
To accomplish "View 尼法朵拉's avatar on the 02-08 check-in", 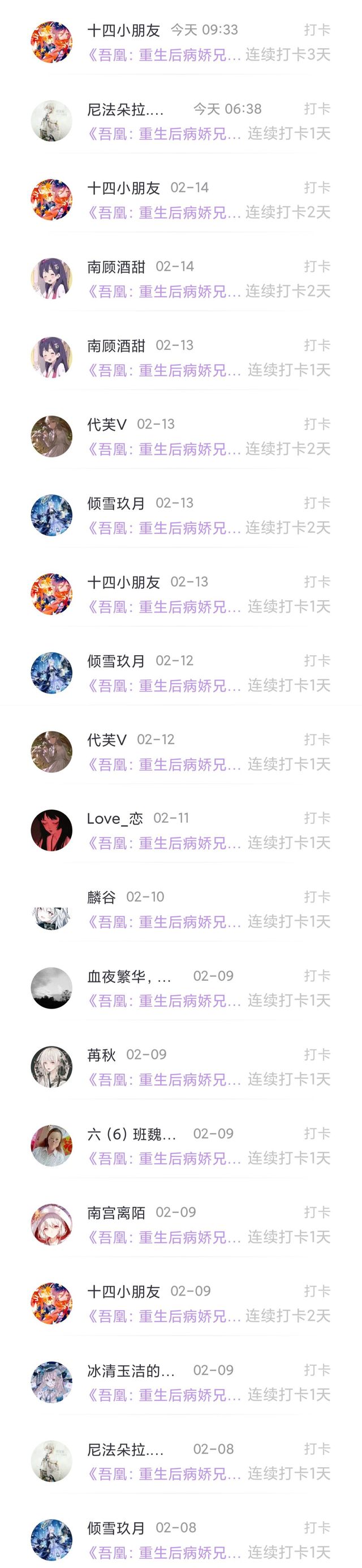I will pyautogui.click(x=51, y=1461).
